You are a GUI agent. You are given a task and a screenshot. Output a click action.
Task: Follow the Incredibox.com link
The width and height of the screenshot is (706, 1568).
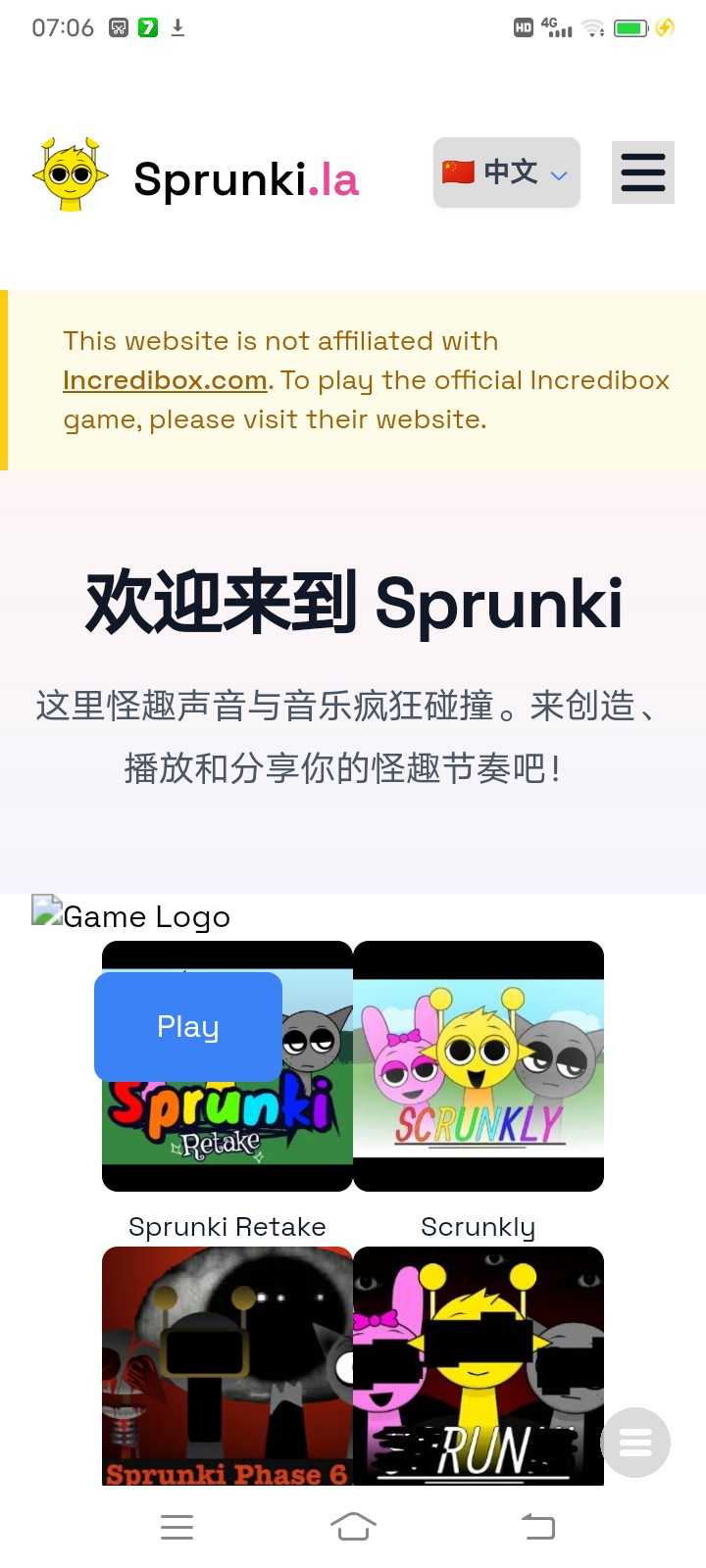point(165,380)
